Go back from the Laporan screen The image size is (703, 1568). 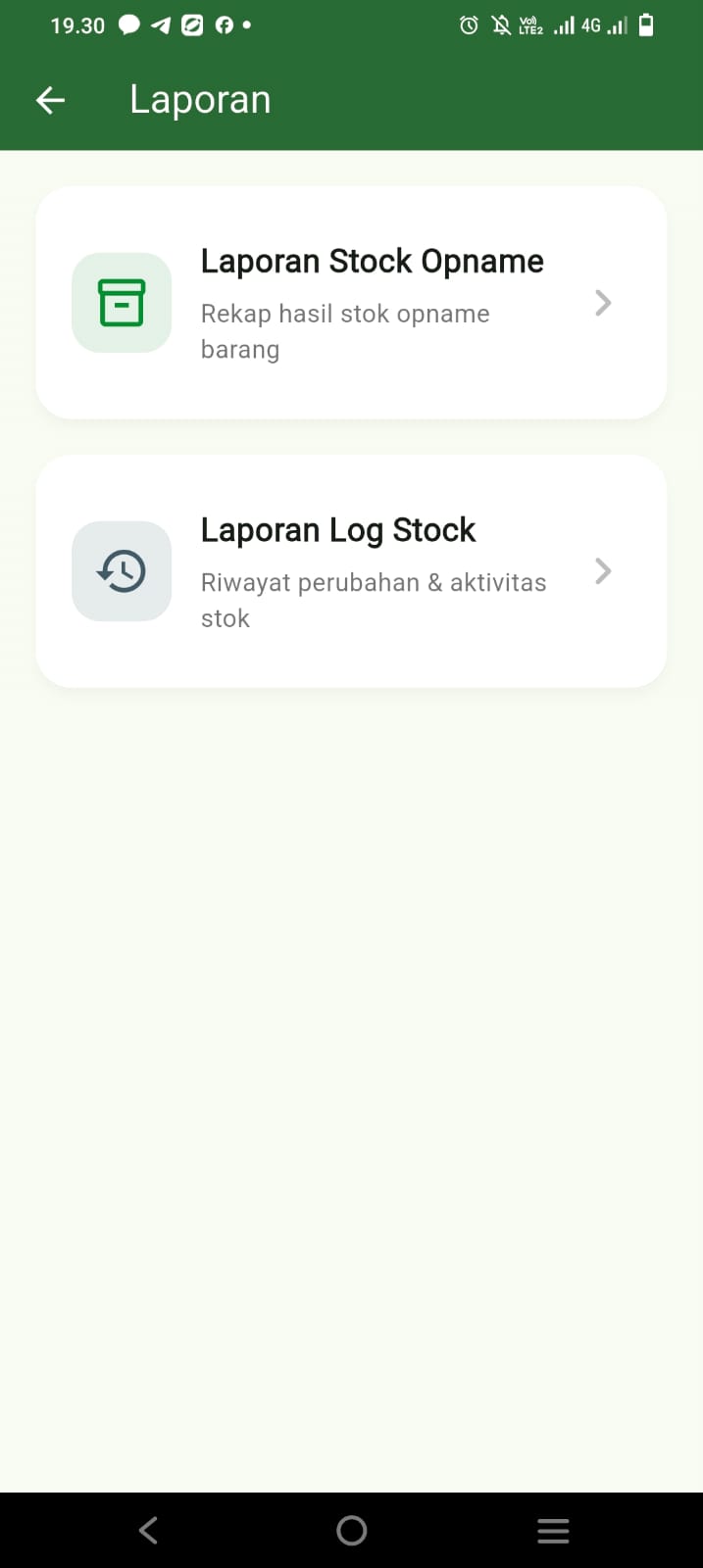coord(50,100)
